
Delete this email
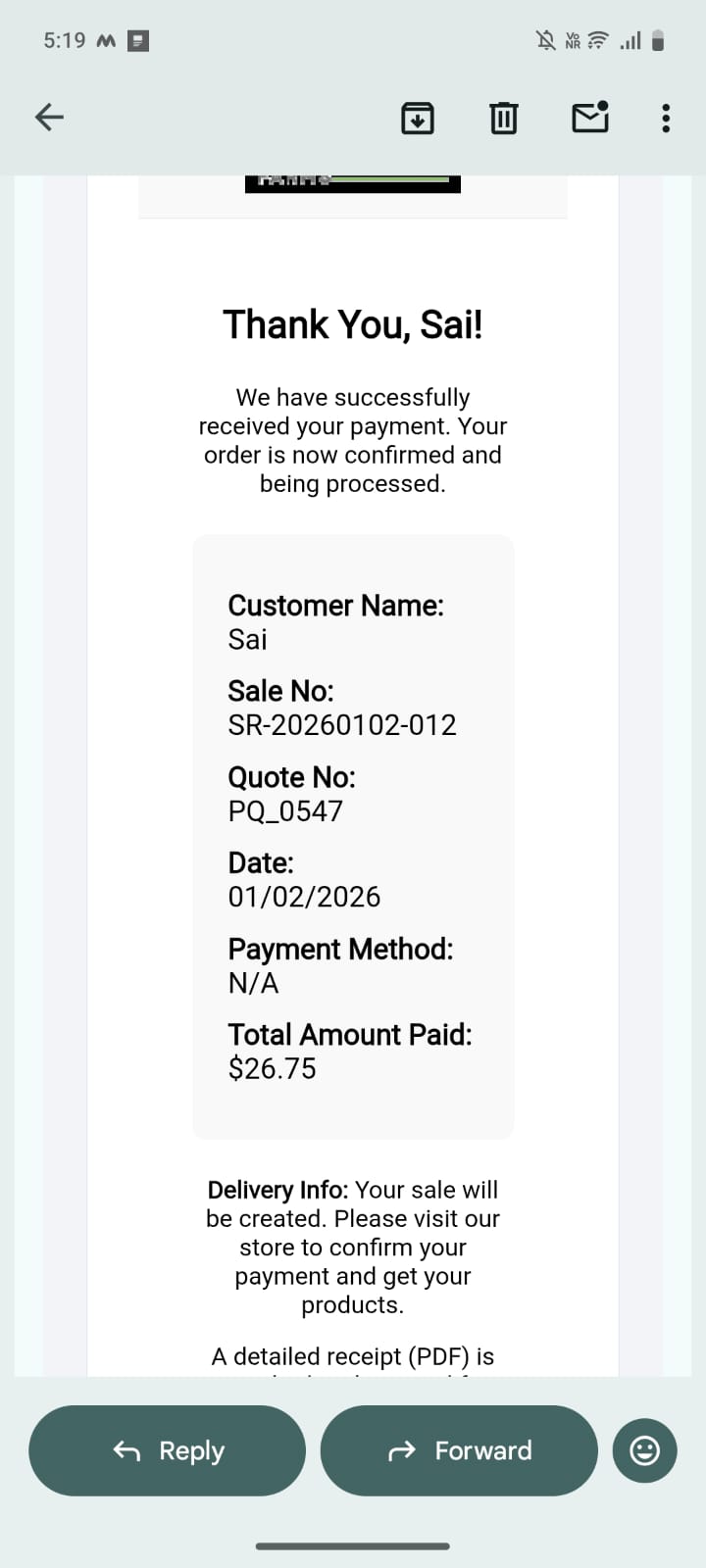(x=503, y=118)
